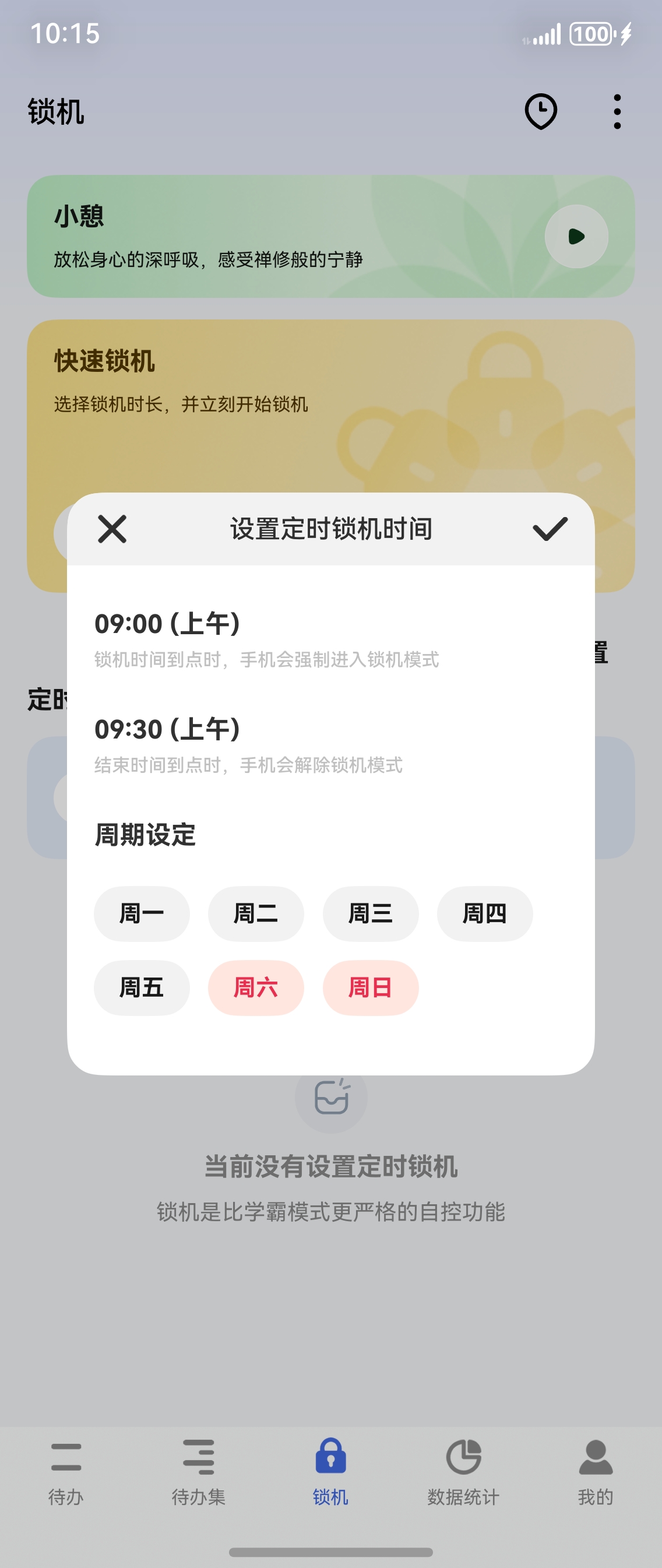Edit the 09:30 lock end time
The width and height of the screenshot is (662, 1568).
(x=167, y=729)
